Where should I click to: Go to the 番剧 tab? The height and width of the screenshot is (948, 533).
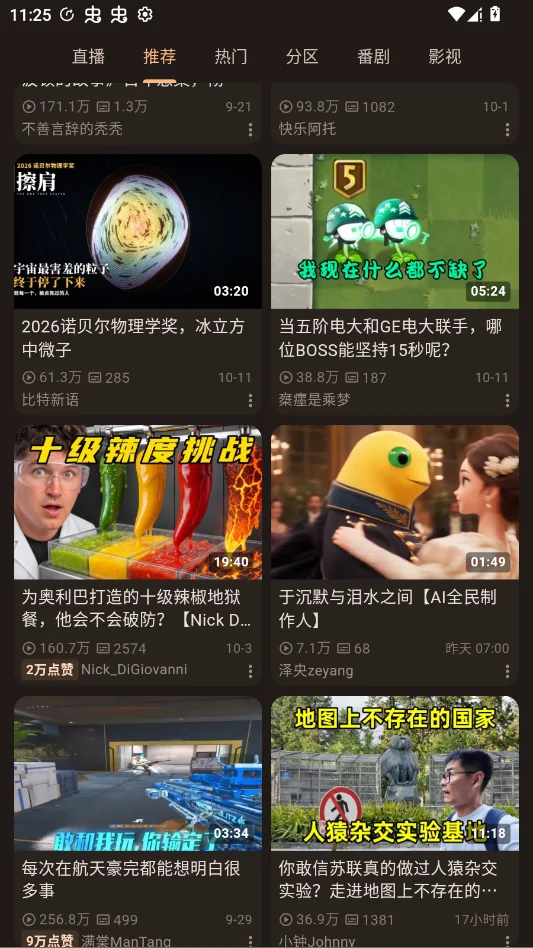[x=373, y=56]
